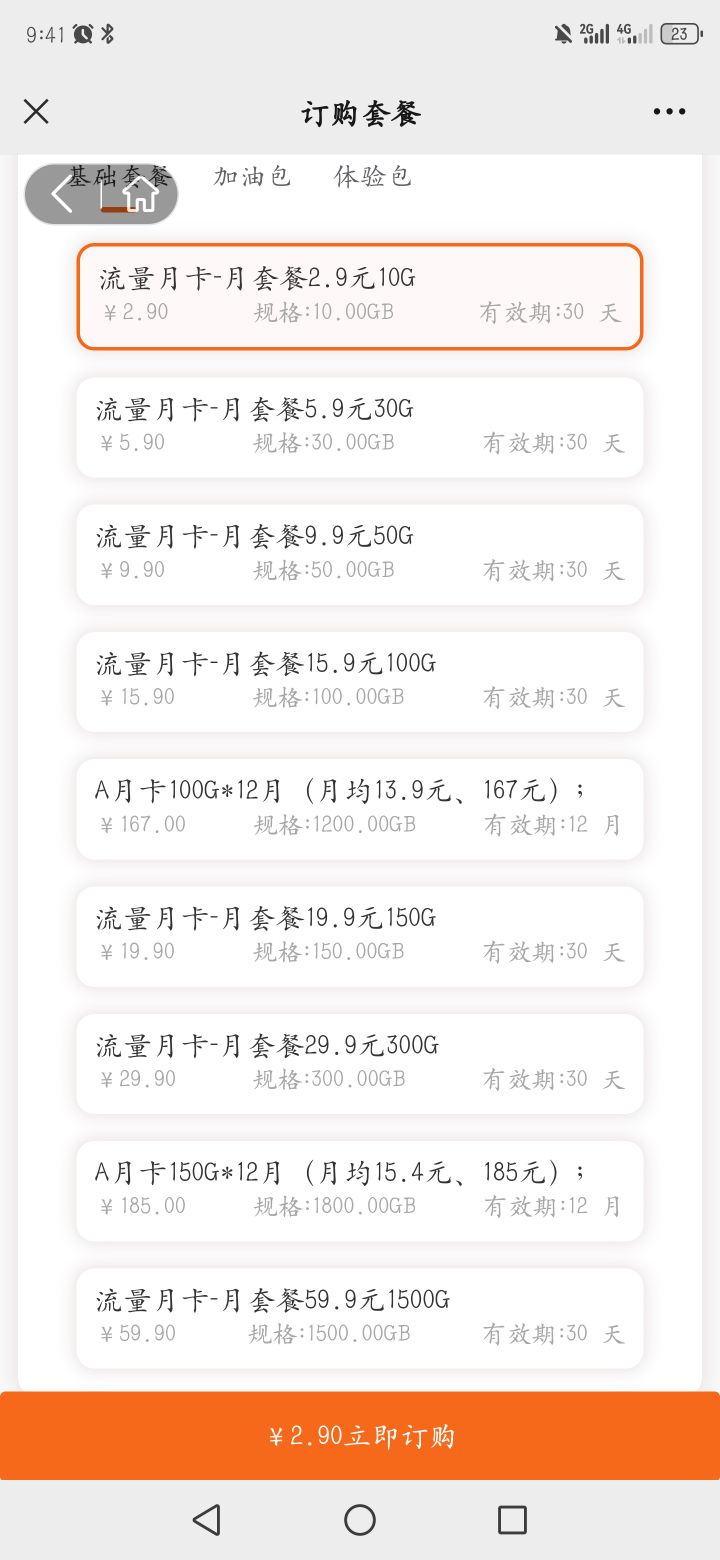Tap ¥2.90立即订购 to order now

pyautogui.click(x=360, y=1436)
